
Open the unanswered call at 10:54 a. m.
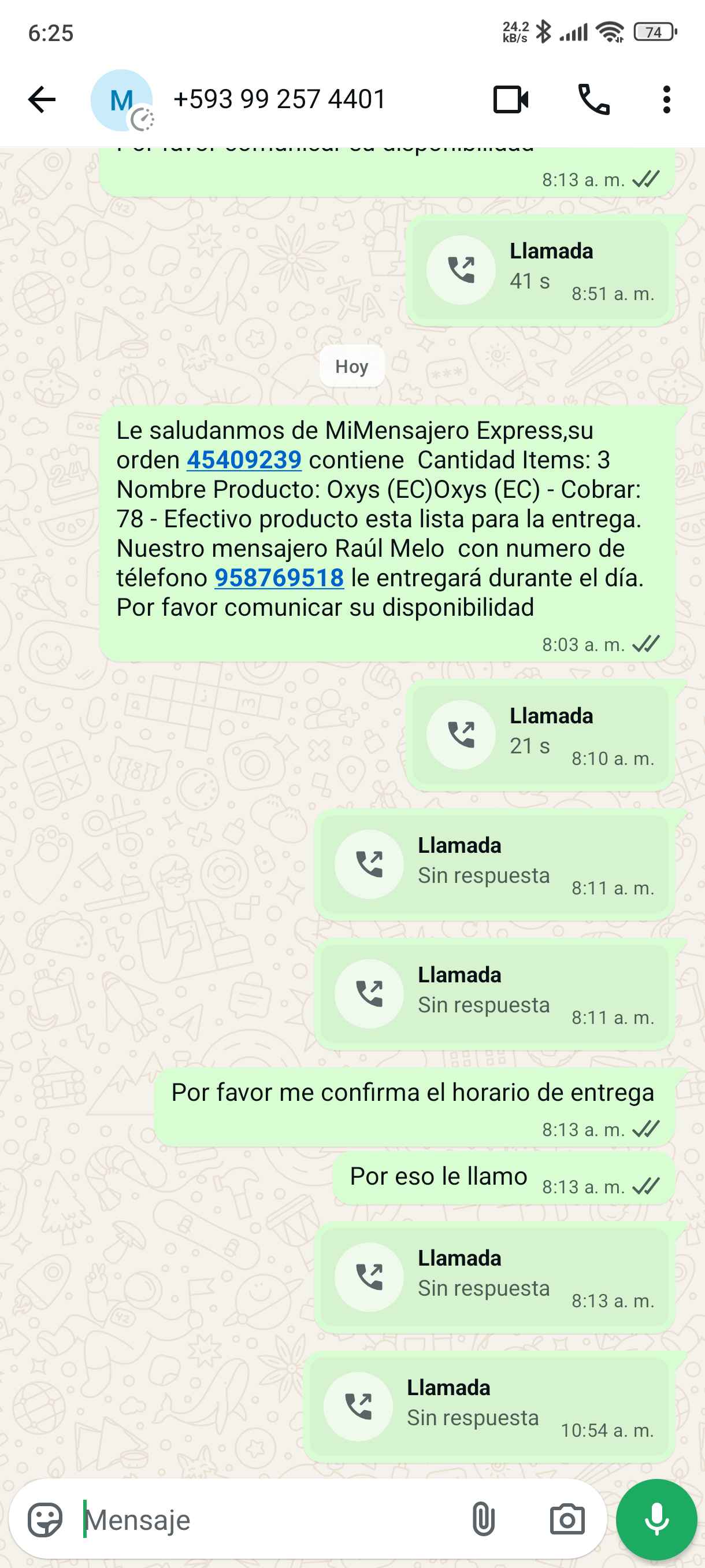(x=489, y=1406)
